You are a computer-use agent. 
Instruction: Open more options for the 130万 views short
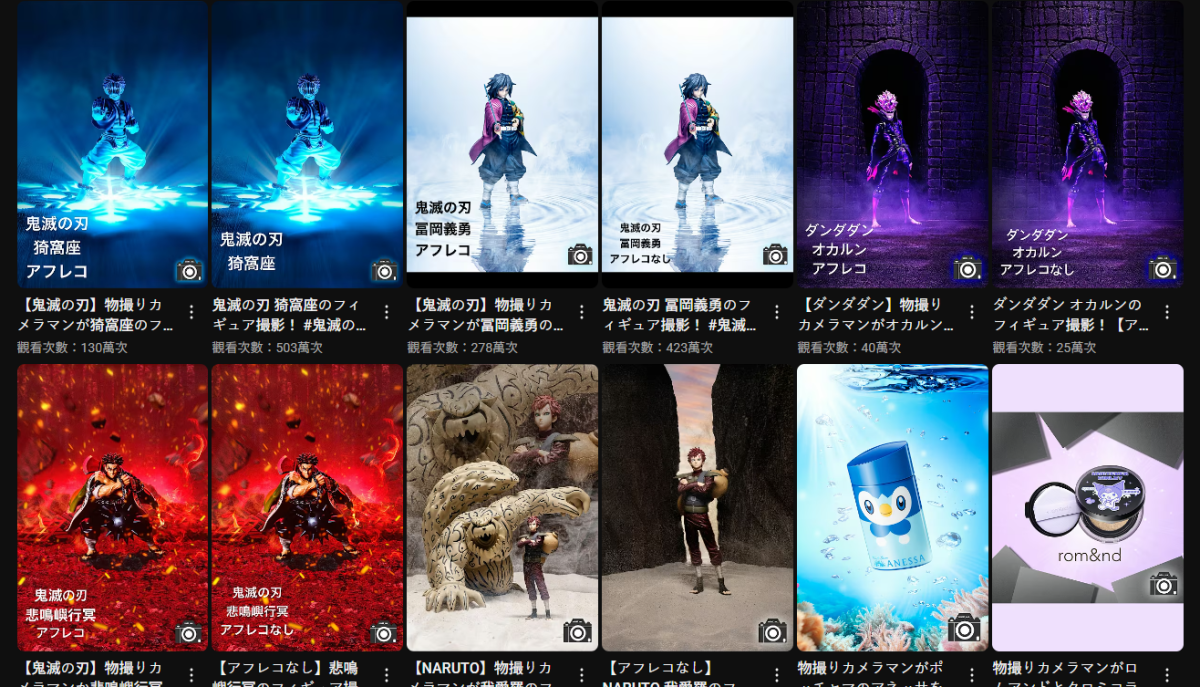[192, 312]
